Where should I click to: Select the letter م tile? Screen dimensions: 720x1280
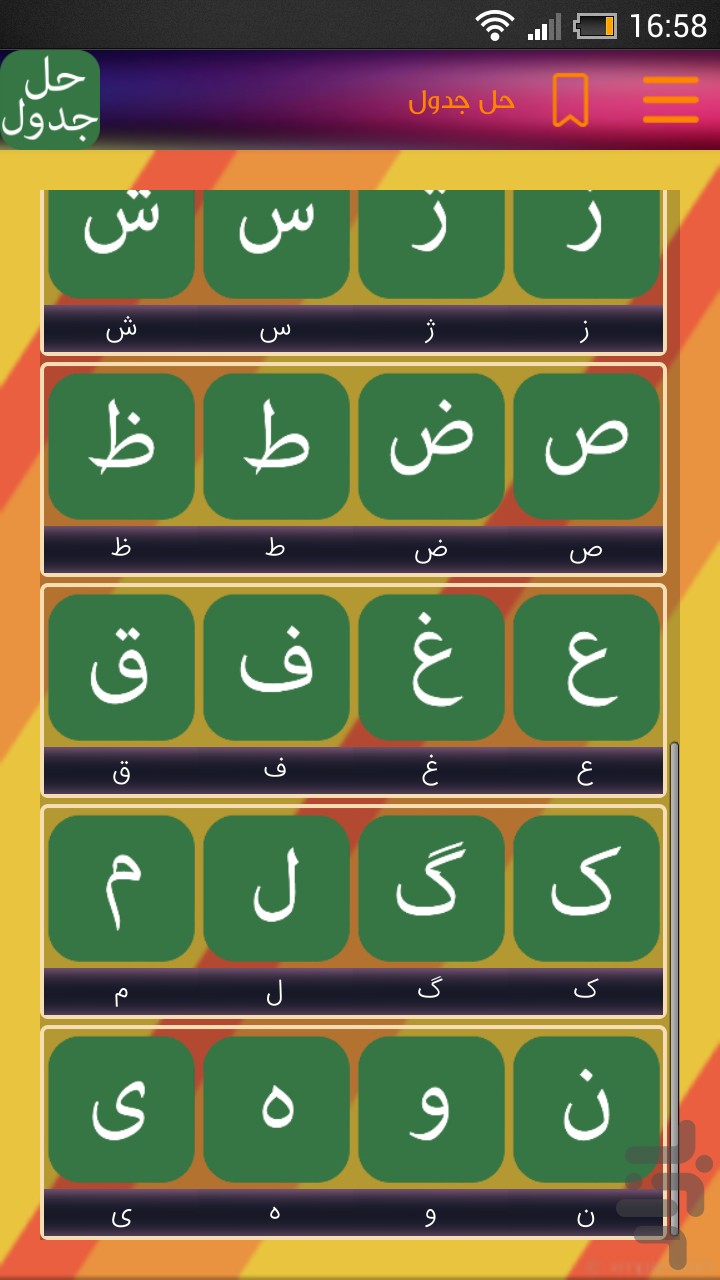click(x=122, y=889)
